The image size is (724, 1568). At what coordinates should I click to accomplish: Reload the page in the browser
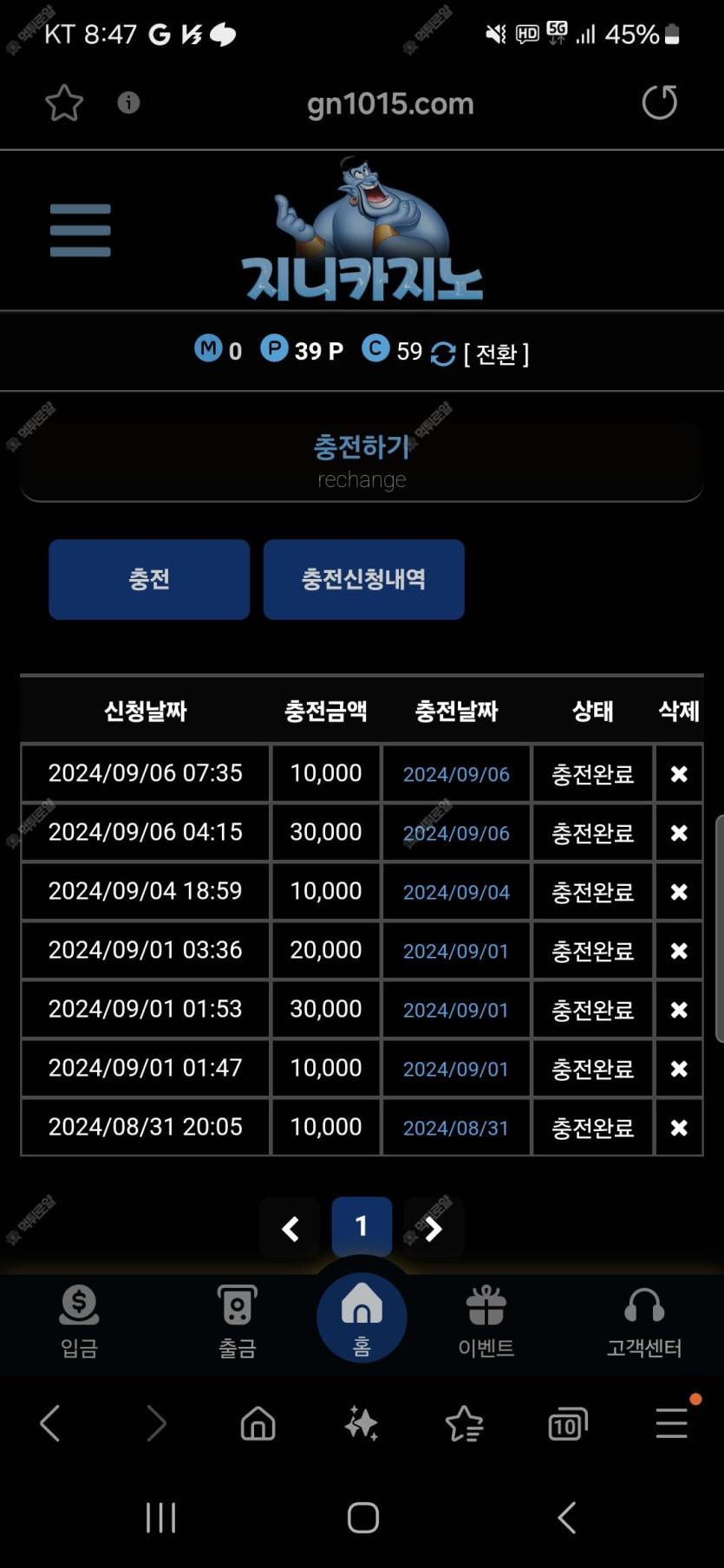[659, 102]
